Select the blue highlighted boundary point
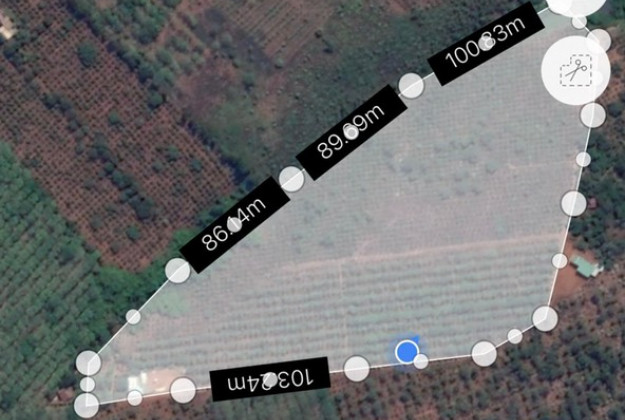Image resolution: width=625 pixels, height=420 pixels. click(406, 352)
